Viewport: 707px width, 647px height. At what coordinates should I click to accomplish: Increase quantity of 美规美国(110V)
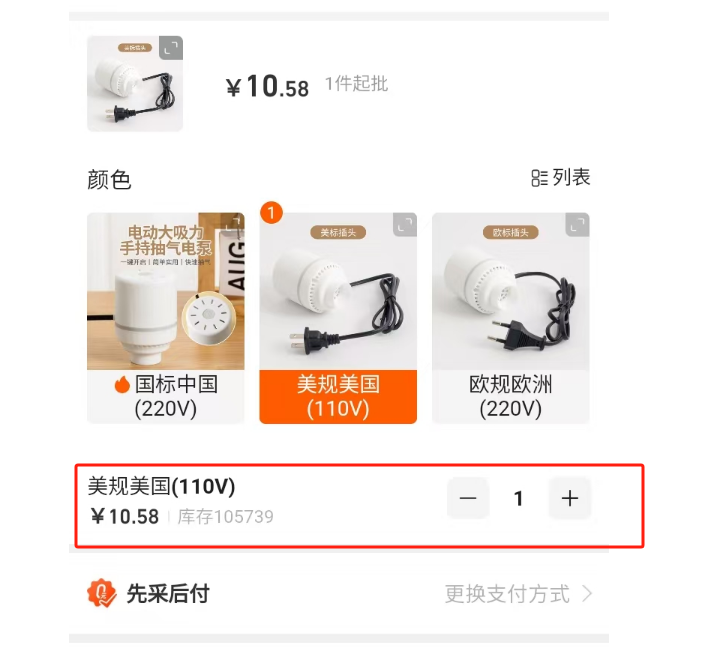[x=570, y=498]
